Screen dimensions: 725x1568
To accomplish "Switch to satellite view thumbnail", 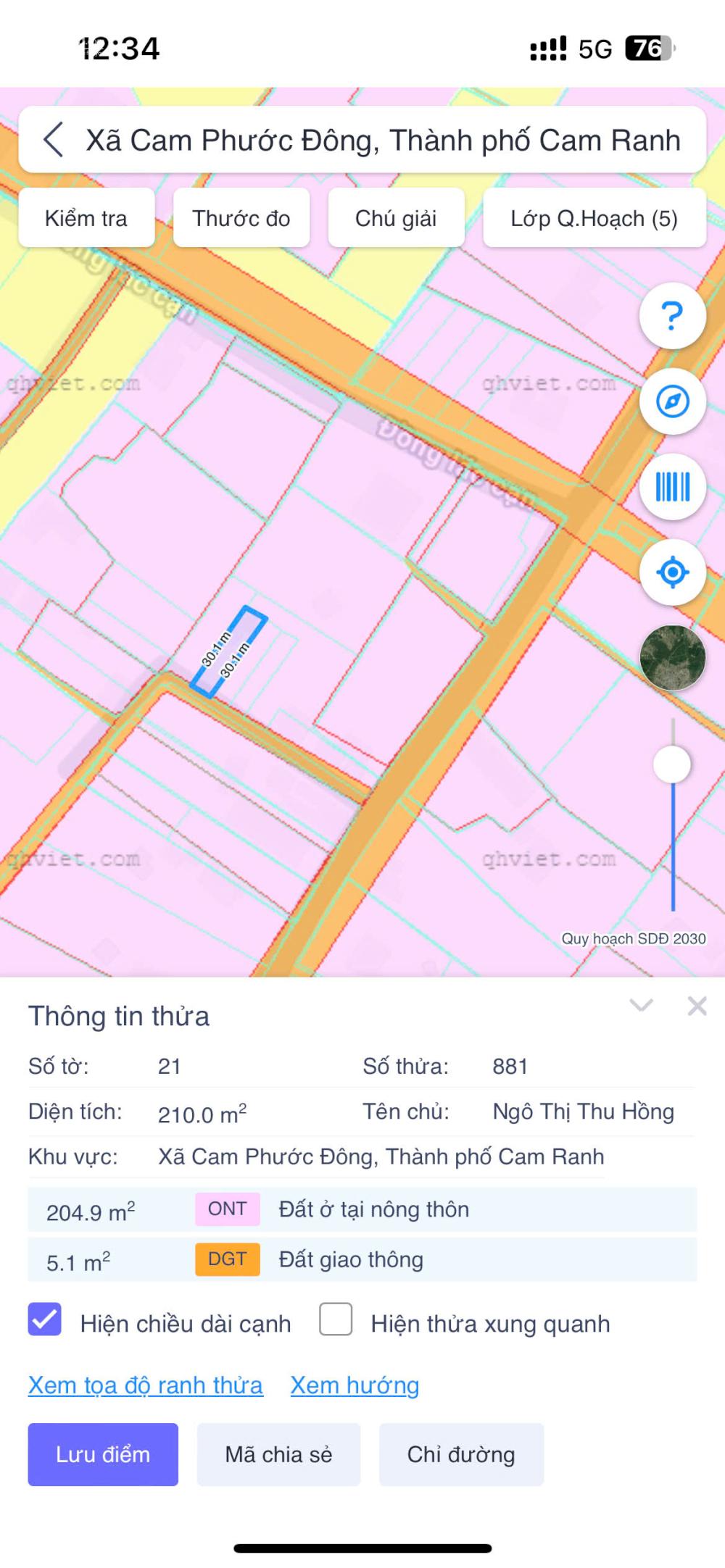I will 671,658.
